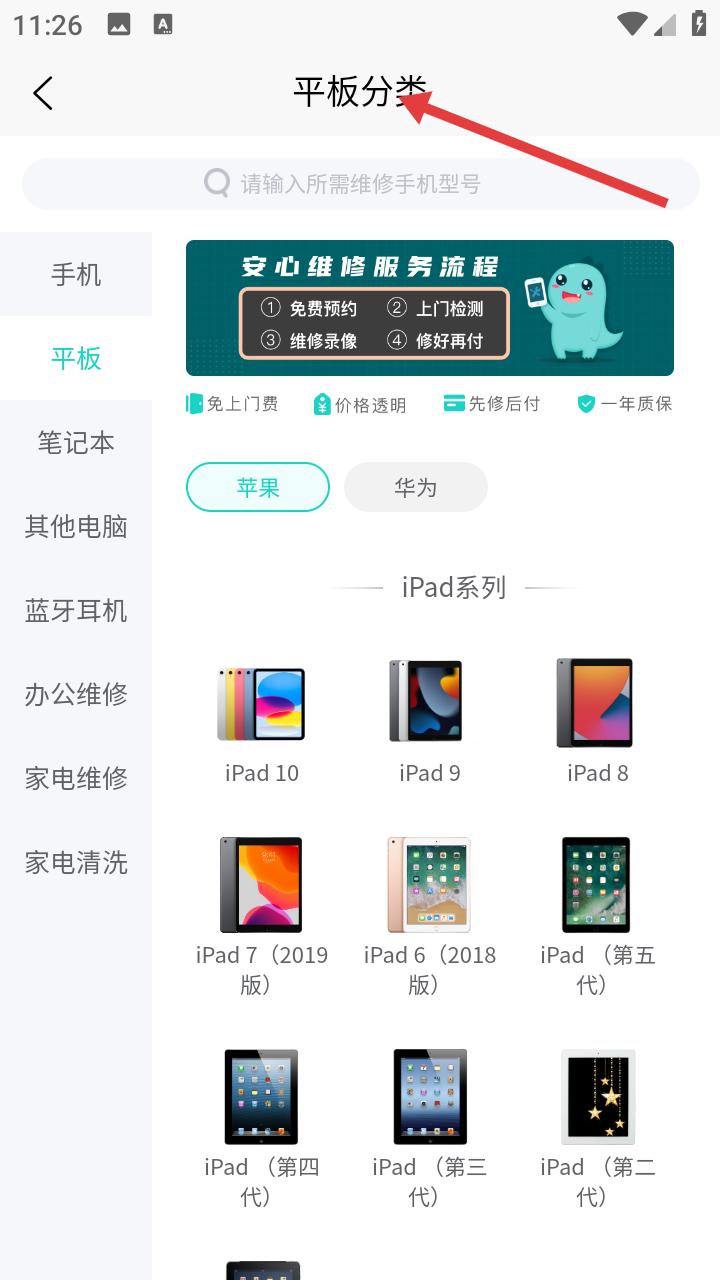Image resolution: width=720 pixels, height=1280 pixels.
Task: Open the 安心维修服务流程 banner
Action: pos(430,308)
